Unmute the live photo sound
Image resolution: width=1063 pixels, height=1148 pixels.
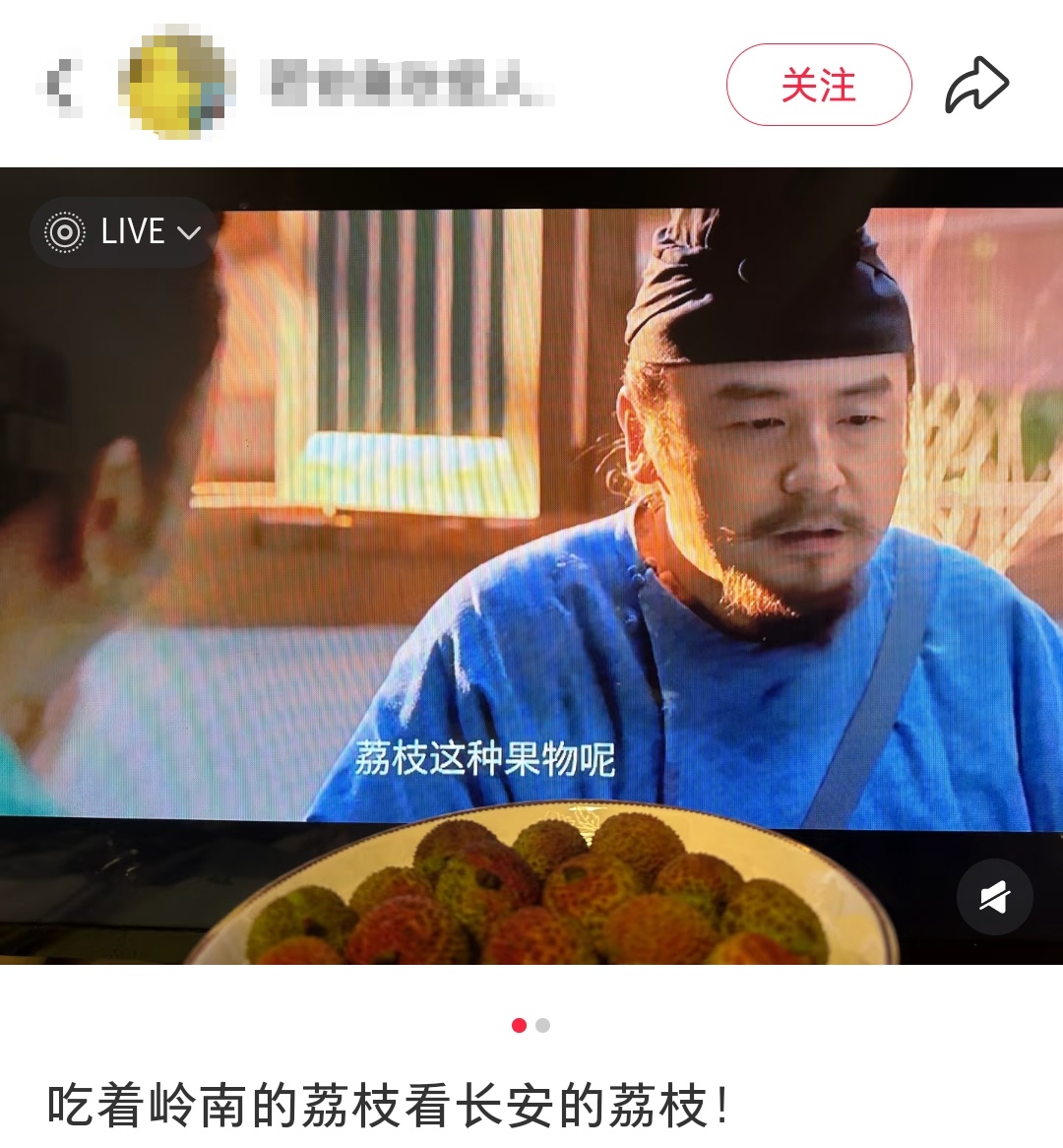tap(994, 897)
